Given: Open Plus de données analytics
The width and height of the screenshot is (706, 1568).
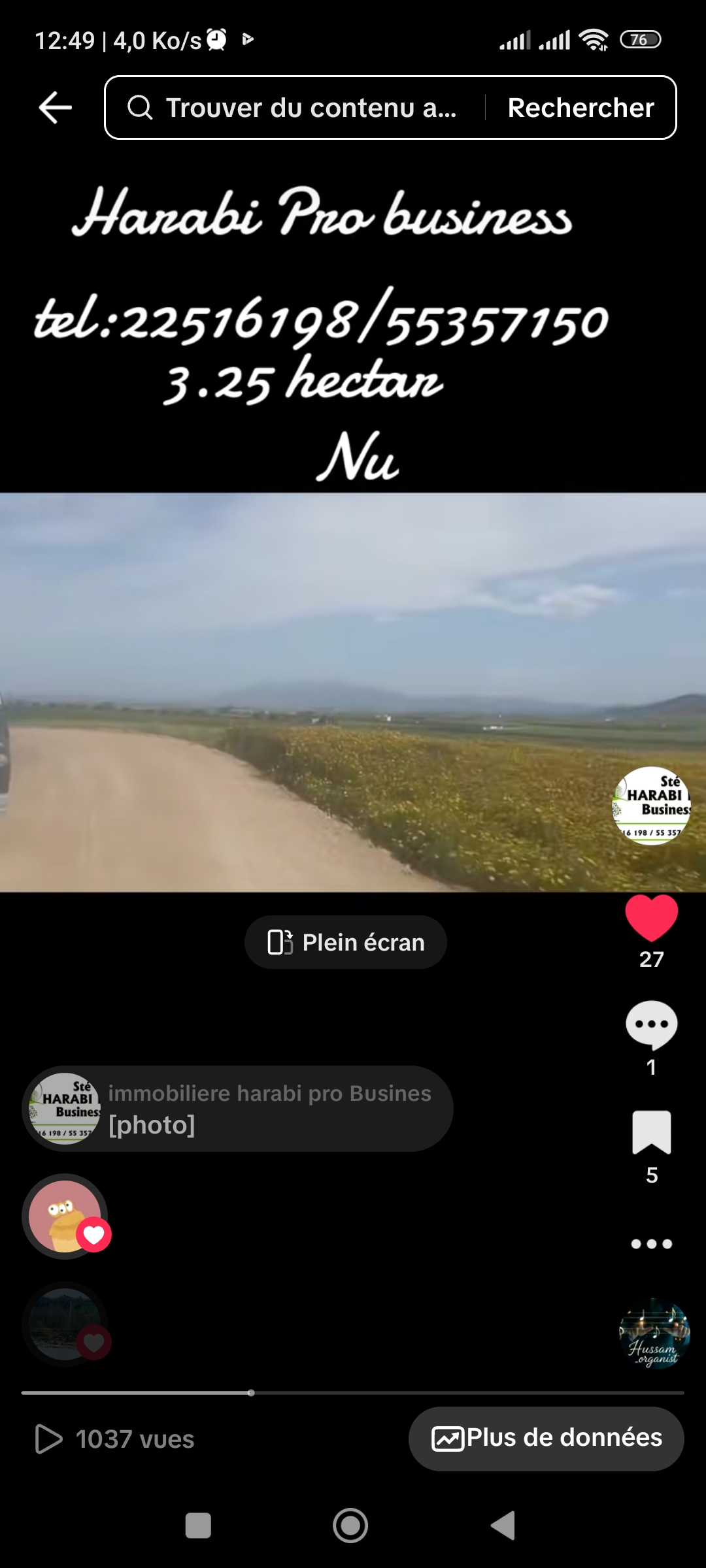Looking at the screenshot, I should tap(546, 1439).
